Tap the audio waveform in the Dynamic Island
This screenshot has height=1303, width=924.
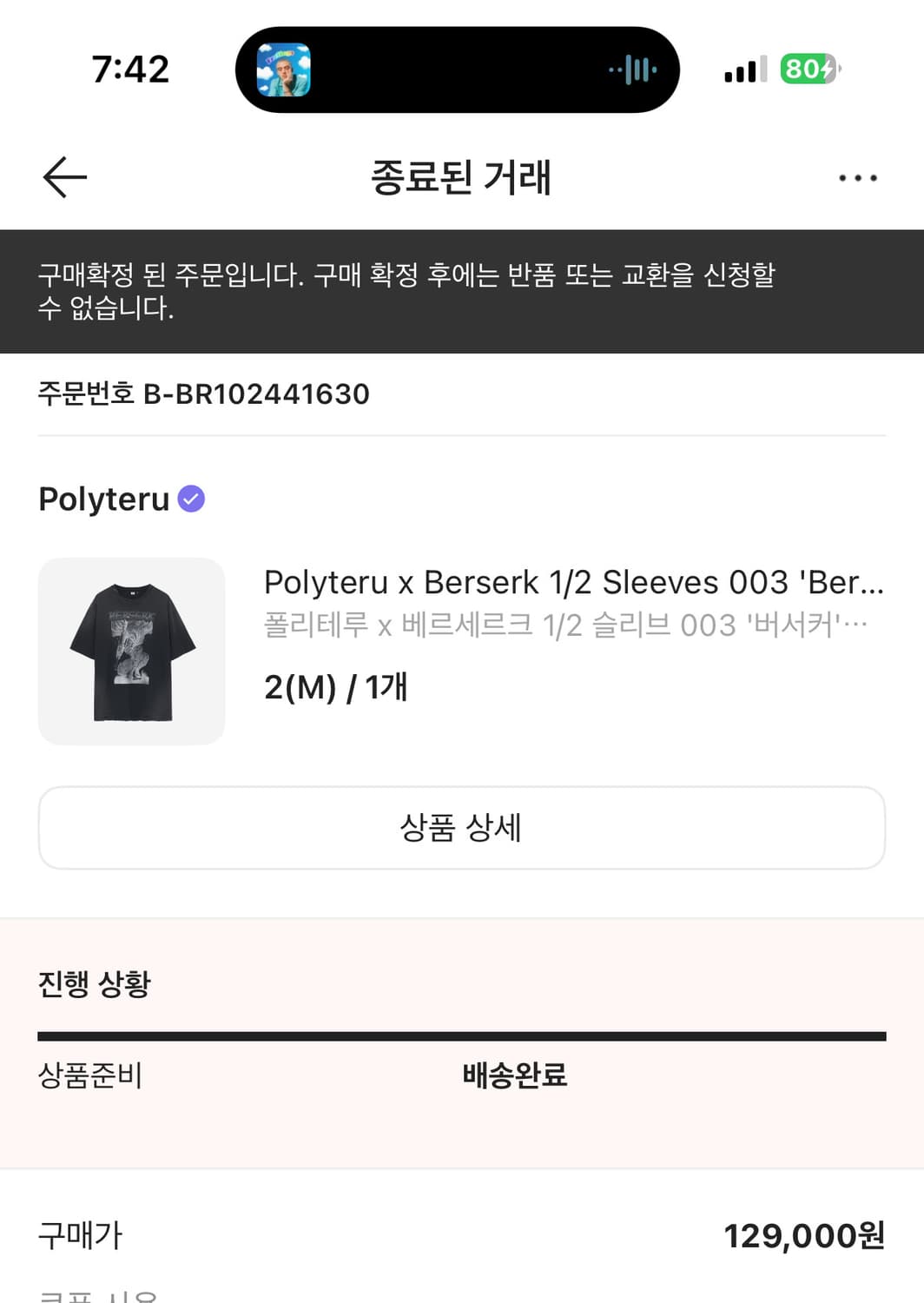coord(635,69)
